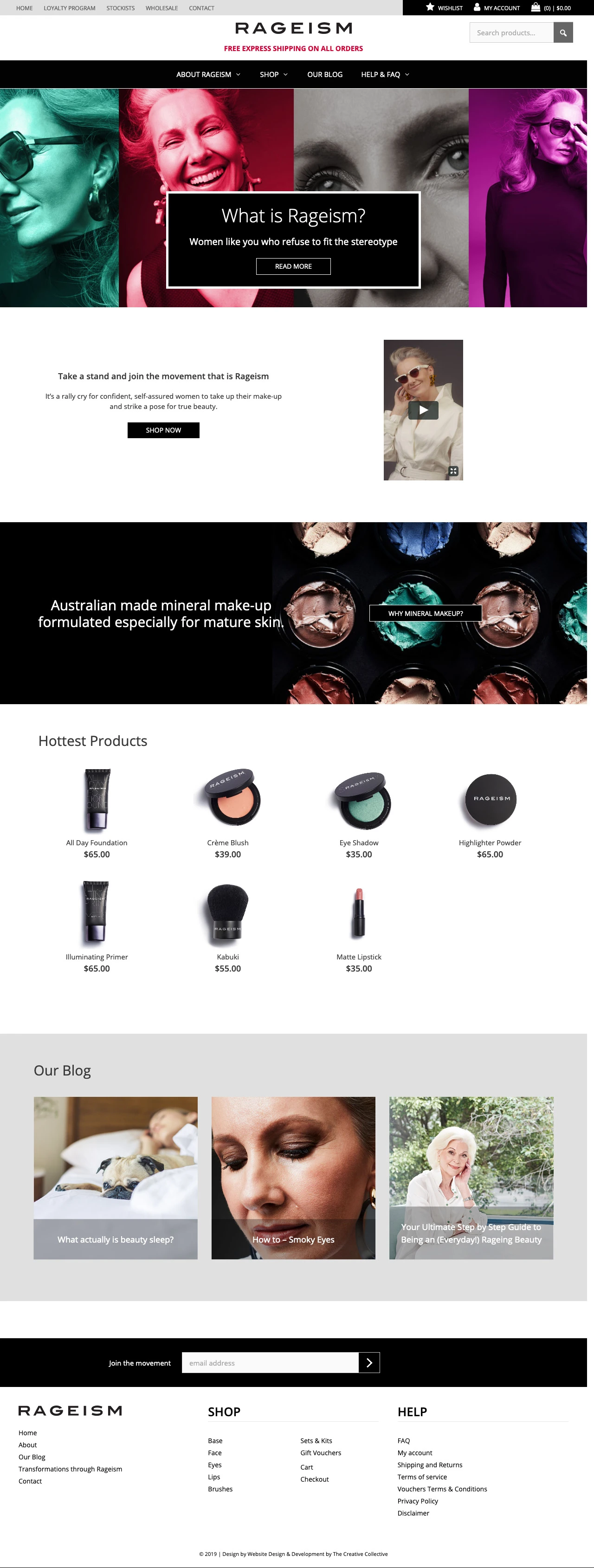Play the Rageism video
This screenshot has width=594, height=1568.
(423, 410)
